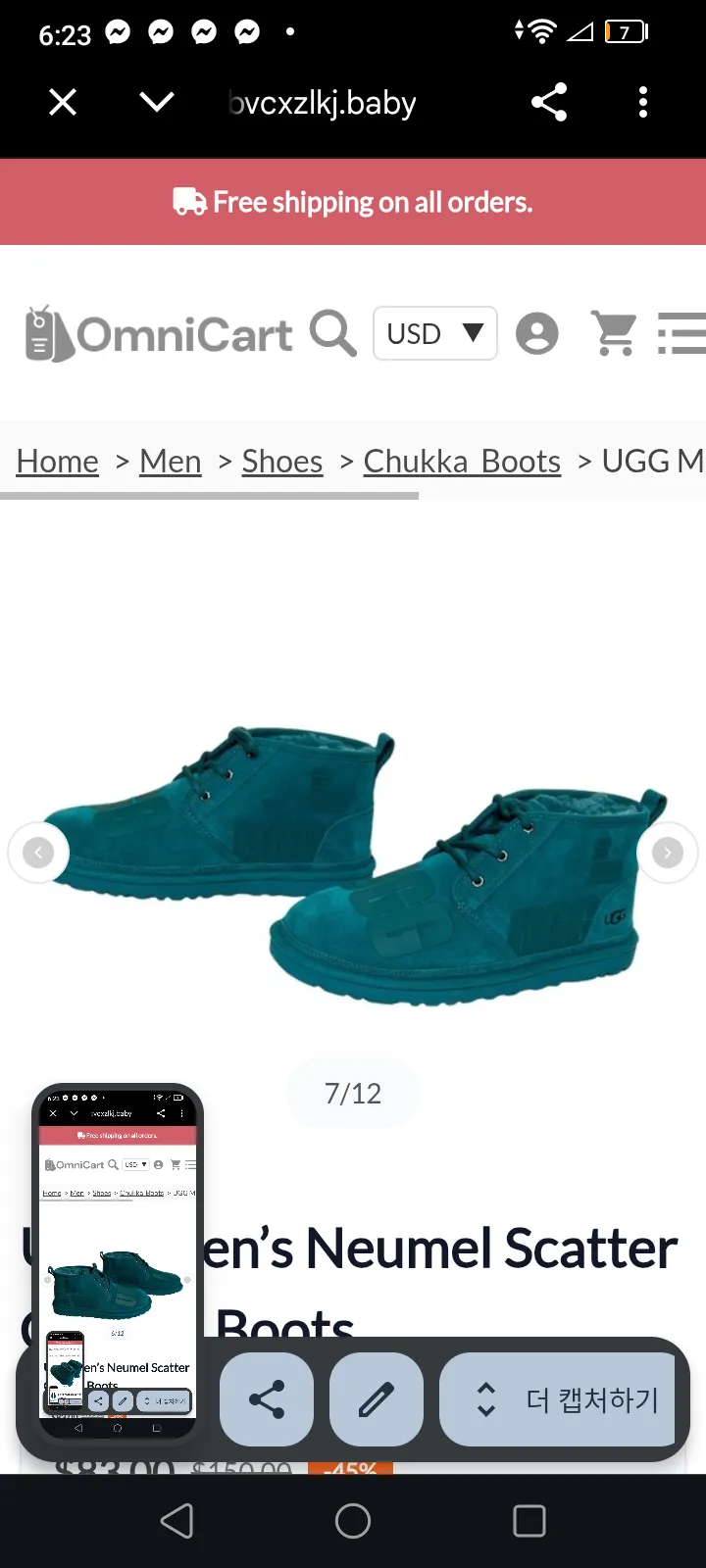Go to the Home breadcrumb

tap(58, 461)
